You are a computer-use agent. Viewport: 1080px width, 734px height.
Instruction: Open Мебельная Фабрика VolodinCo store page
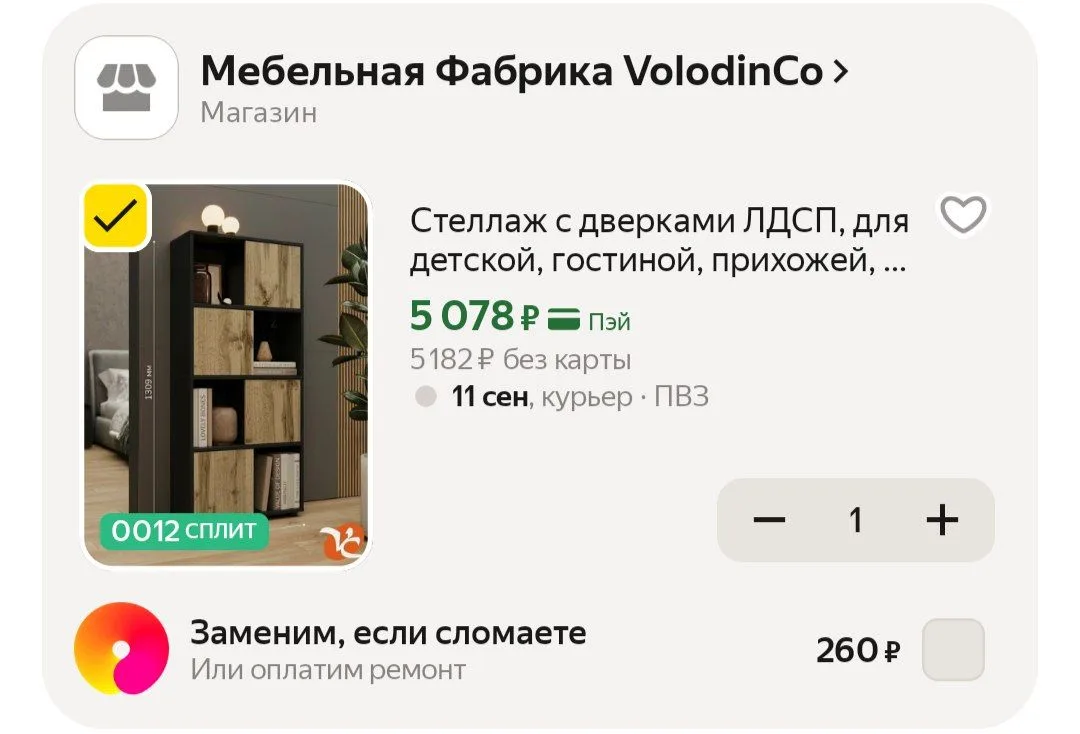click(524, 72)
